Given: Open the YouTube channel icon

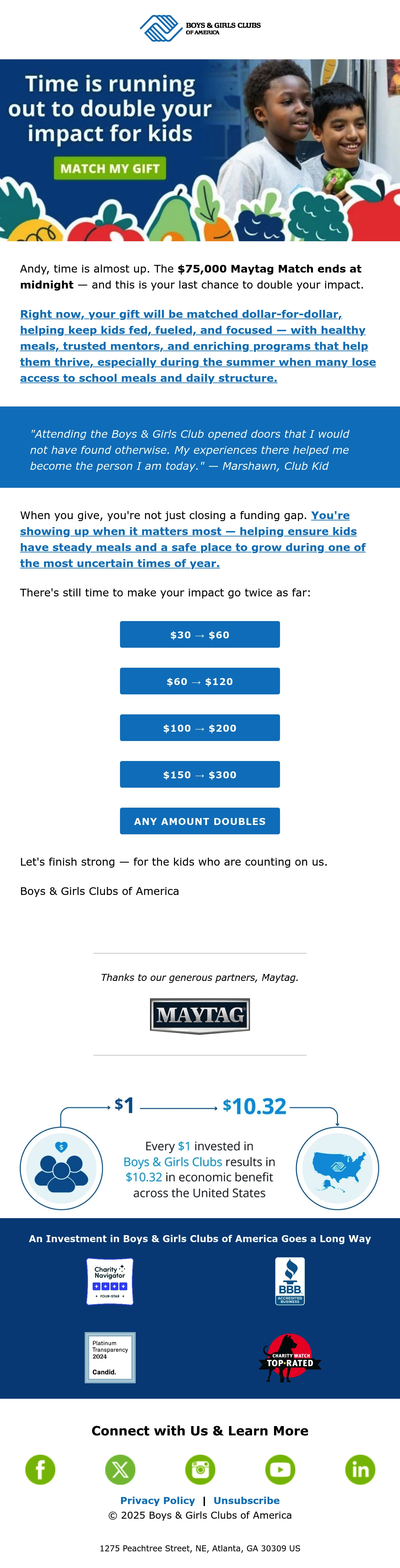Looking at the screenshot, I should pos(280,1469).
